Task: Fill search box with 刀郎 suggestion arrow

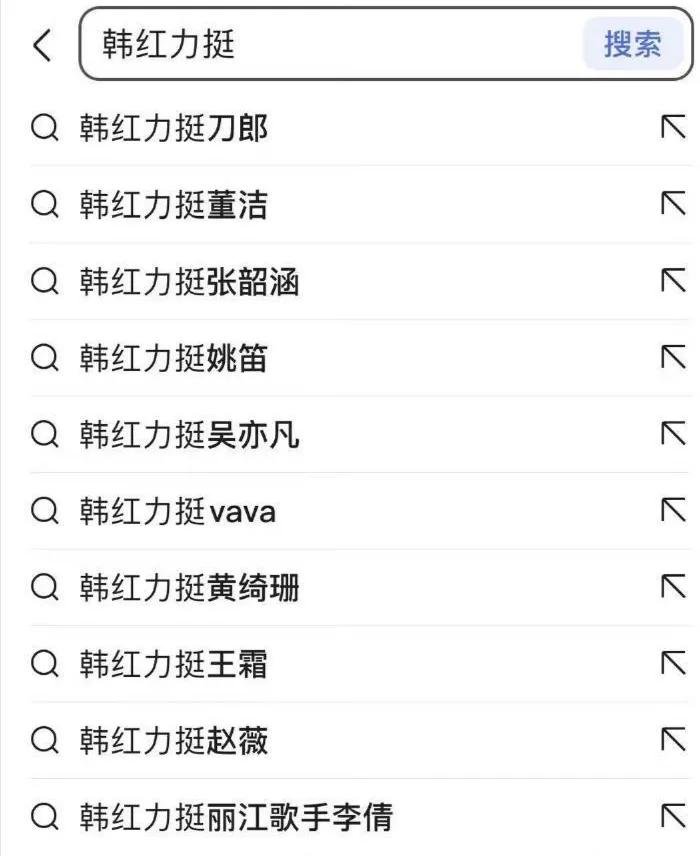Action: tap(674, 128)
